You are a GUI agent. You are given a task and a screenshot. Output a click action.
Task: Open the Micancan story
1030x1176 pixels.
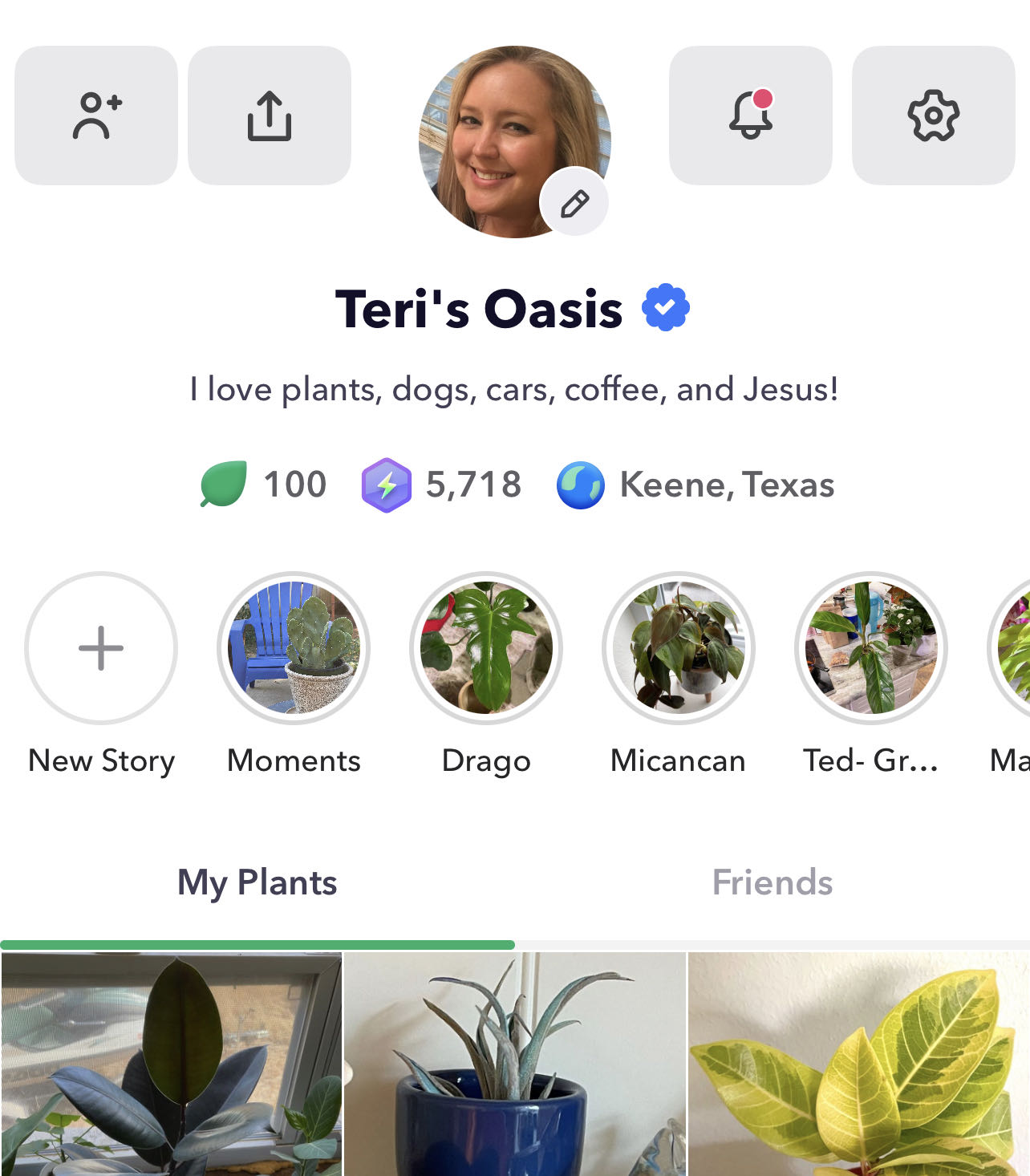click(x=679, y=648)
